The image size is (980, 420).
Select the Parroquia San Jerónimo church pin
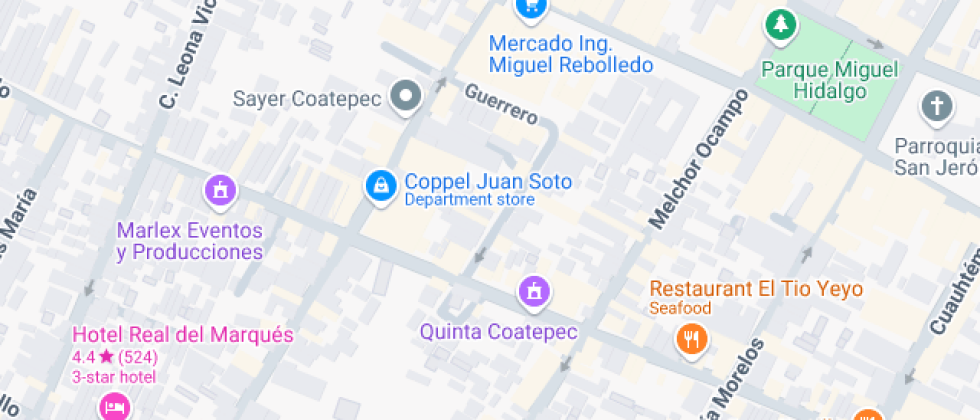936,108
